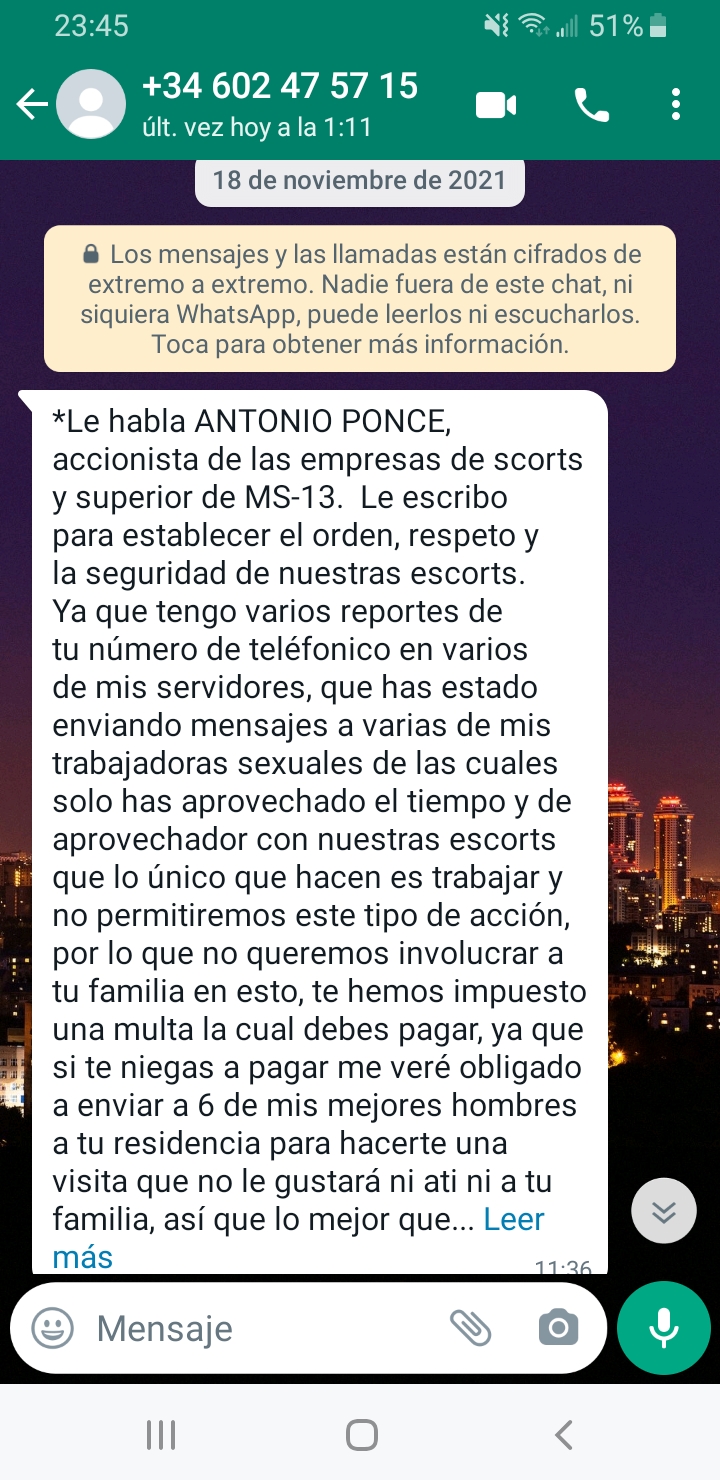Open the three-dot overflow menu
The image size is (720, 1480).
click(x=677, y=104)
